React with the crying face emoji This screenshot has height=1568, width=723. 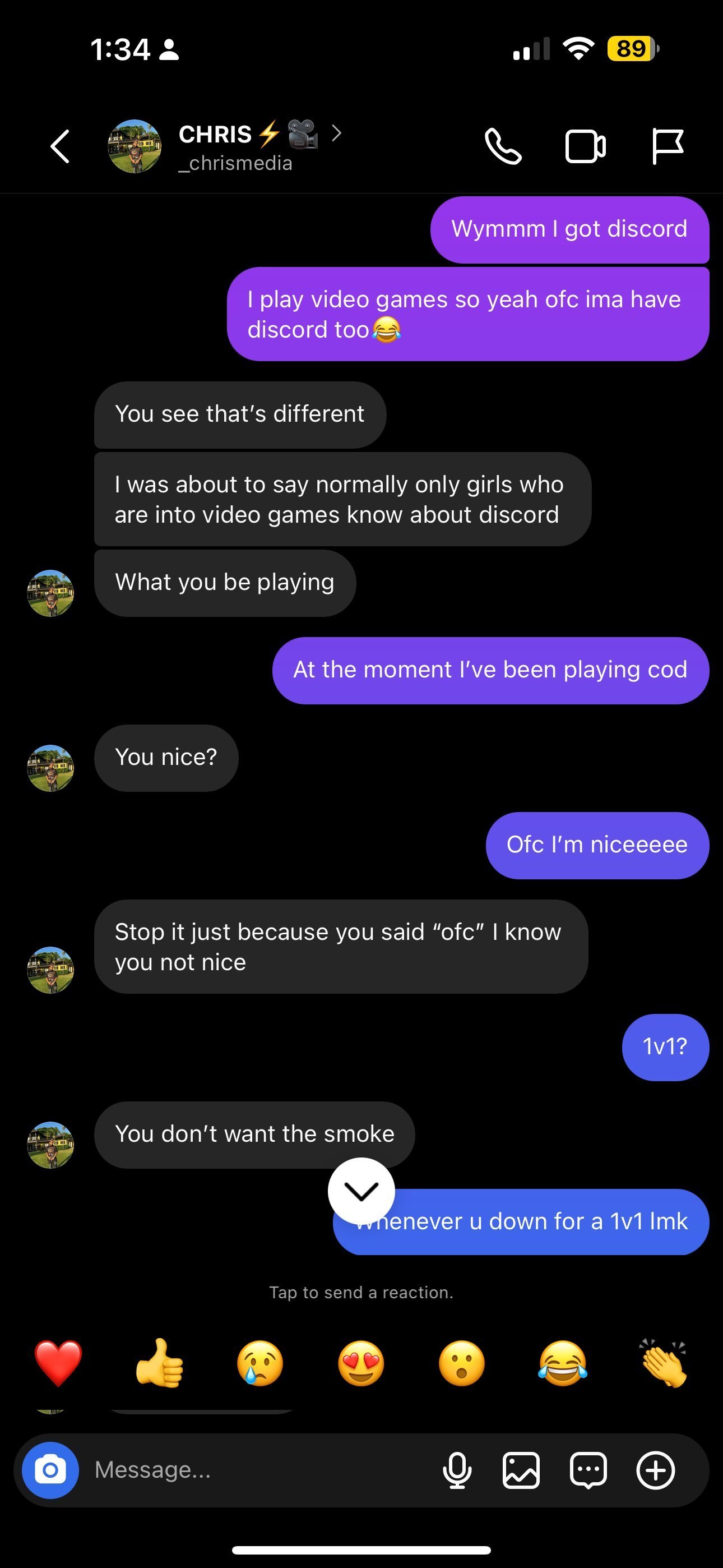[x=261, y=1363]
